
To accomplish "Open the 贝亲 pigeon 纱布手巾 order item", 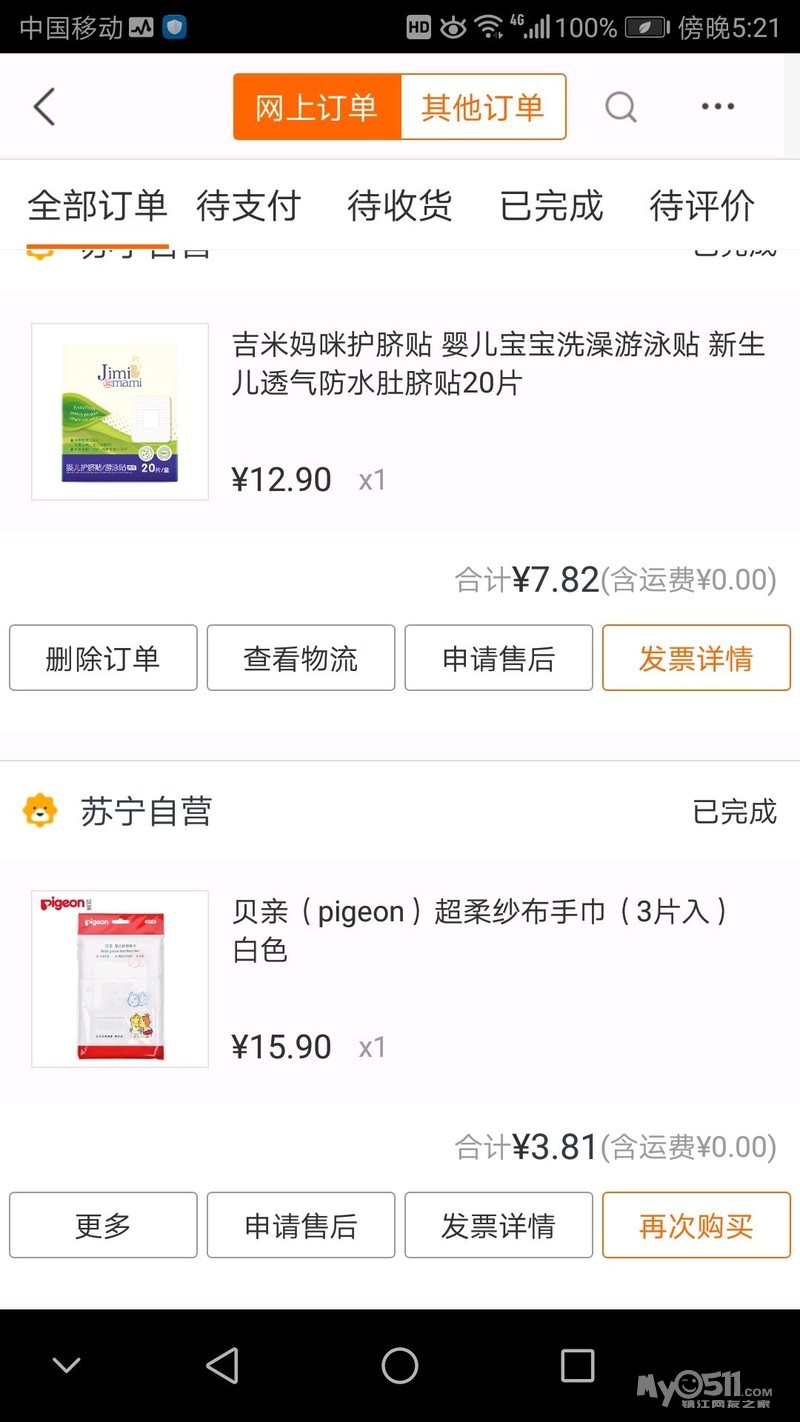I will tap(400, 979).
